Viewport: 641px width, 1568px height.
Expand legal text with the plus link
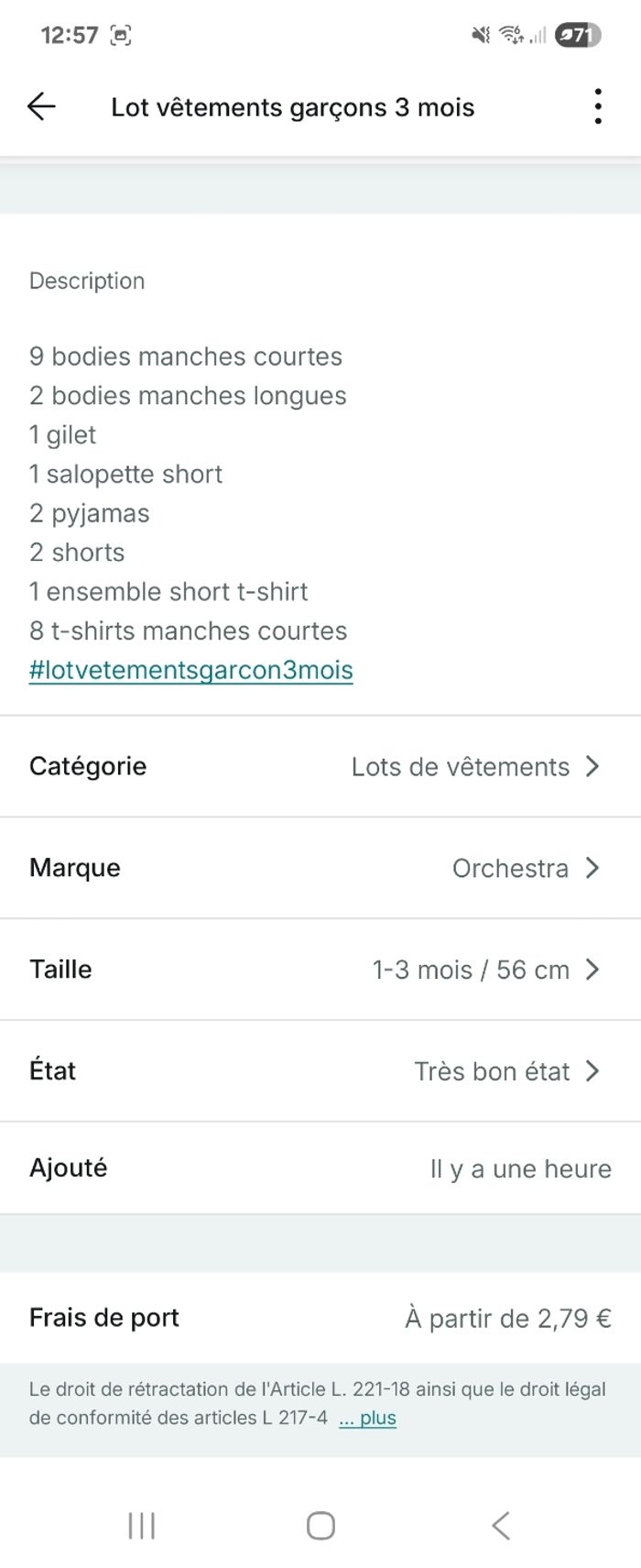[x=368, y=1418]
